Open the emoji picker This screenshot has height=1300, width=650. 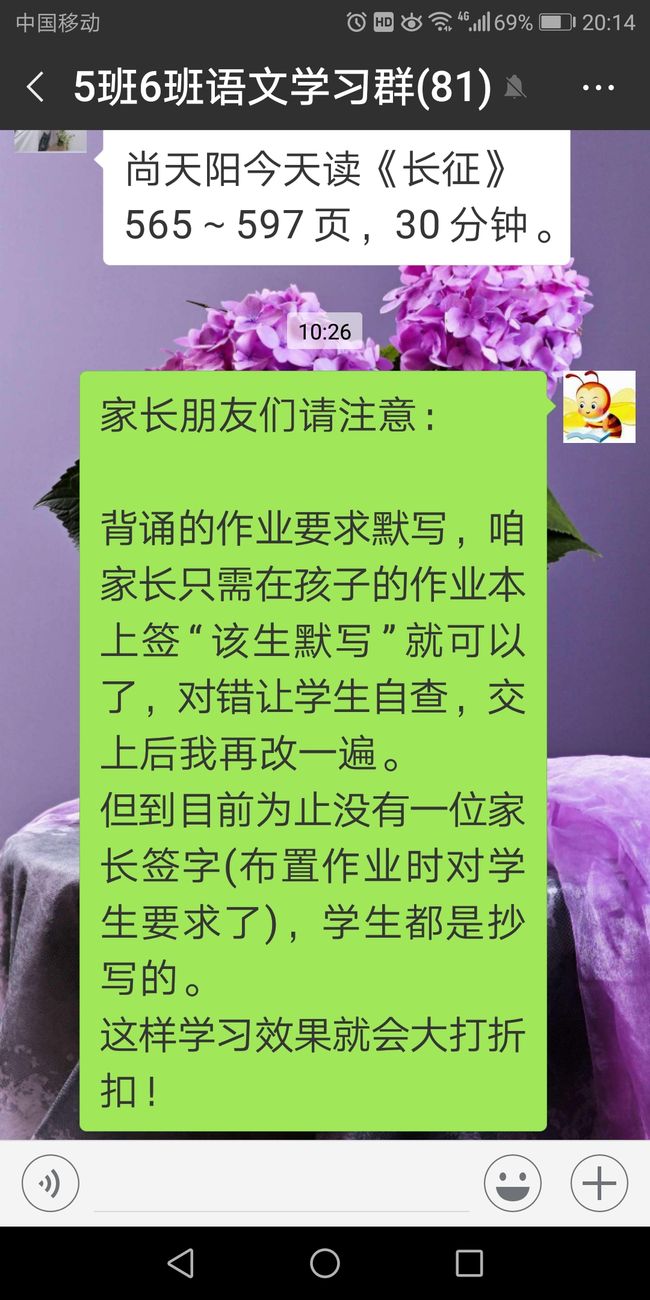pyautogui.click(x=513, y=1184)
